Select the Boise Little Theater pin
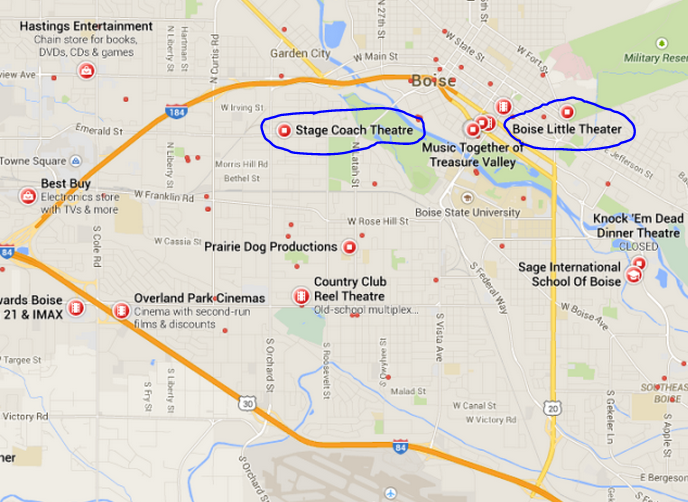688x502 pixels. click(x=568, y=112)
